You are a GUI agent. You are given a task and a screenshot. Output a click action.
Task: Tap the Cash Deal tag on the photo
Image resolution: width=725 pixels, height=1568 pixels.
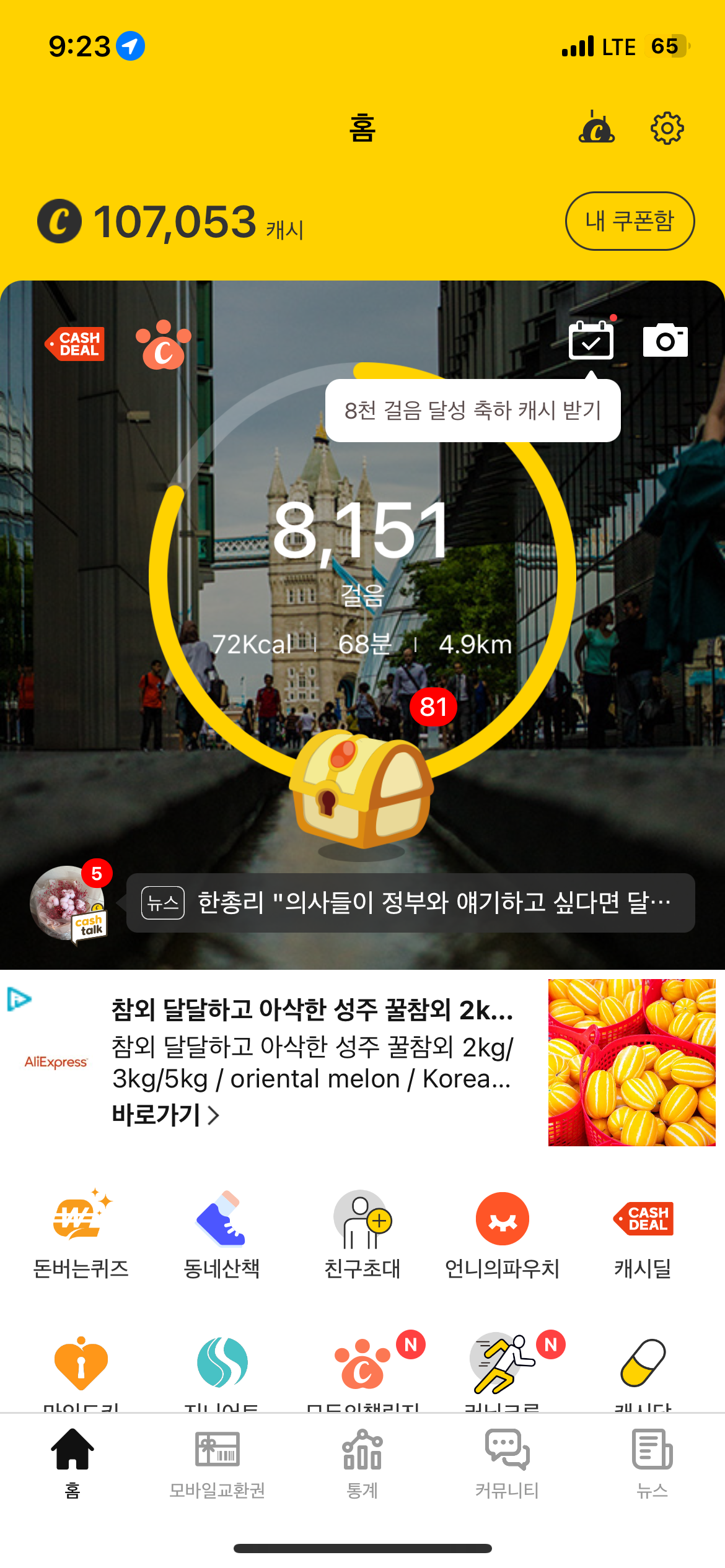(x=75, y=344)
